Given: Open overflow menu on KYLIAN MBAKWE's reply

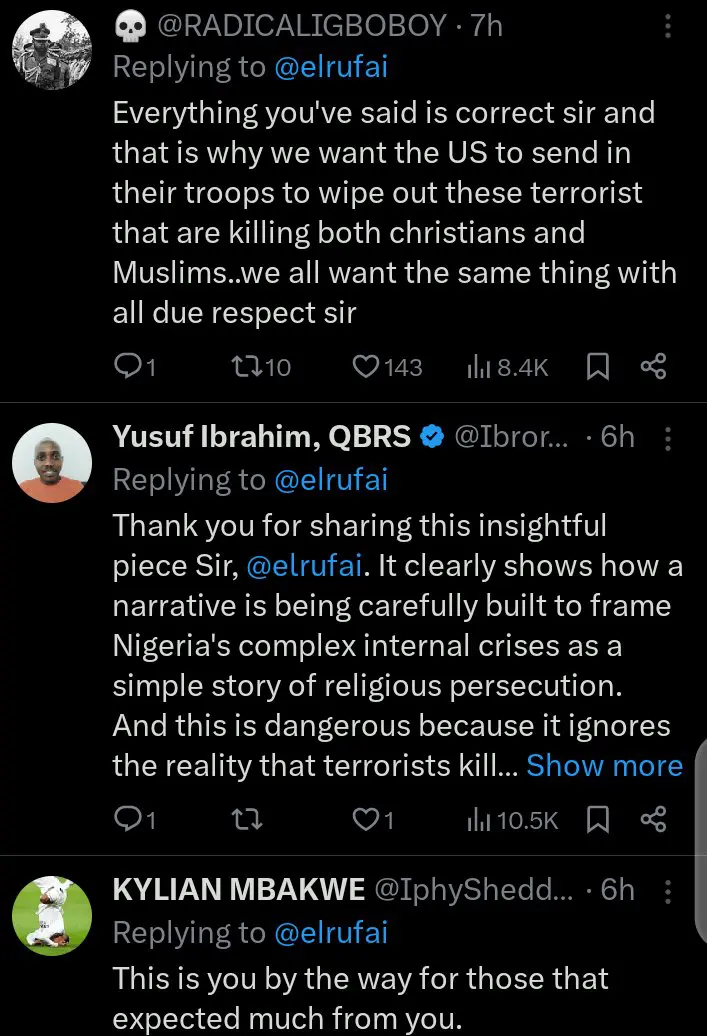Looking at the screenshot, I should click(668, 890).
